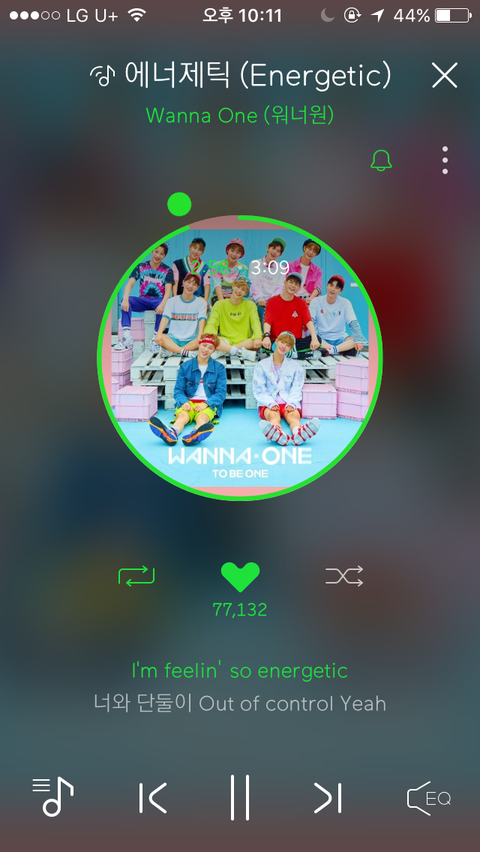Open the EQ sound settings
This screenshot has width=480, height=852.
point(429,798)
